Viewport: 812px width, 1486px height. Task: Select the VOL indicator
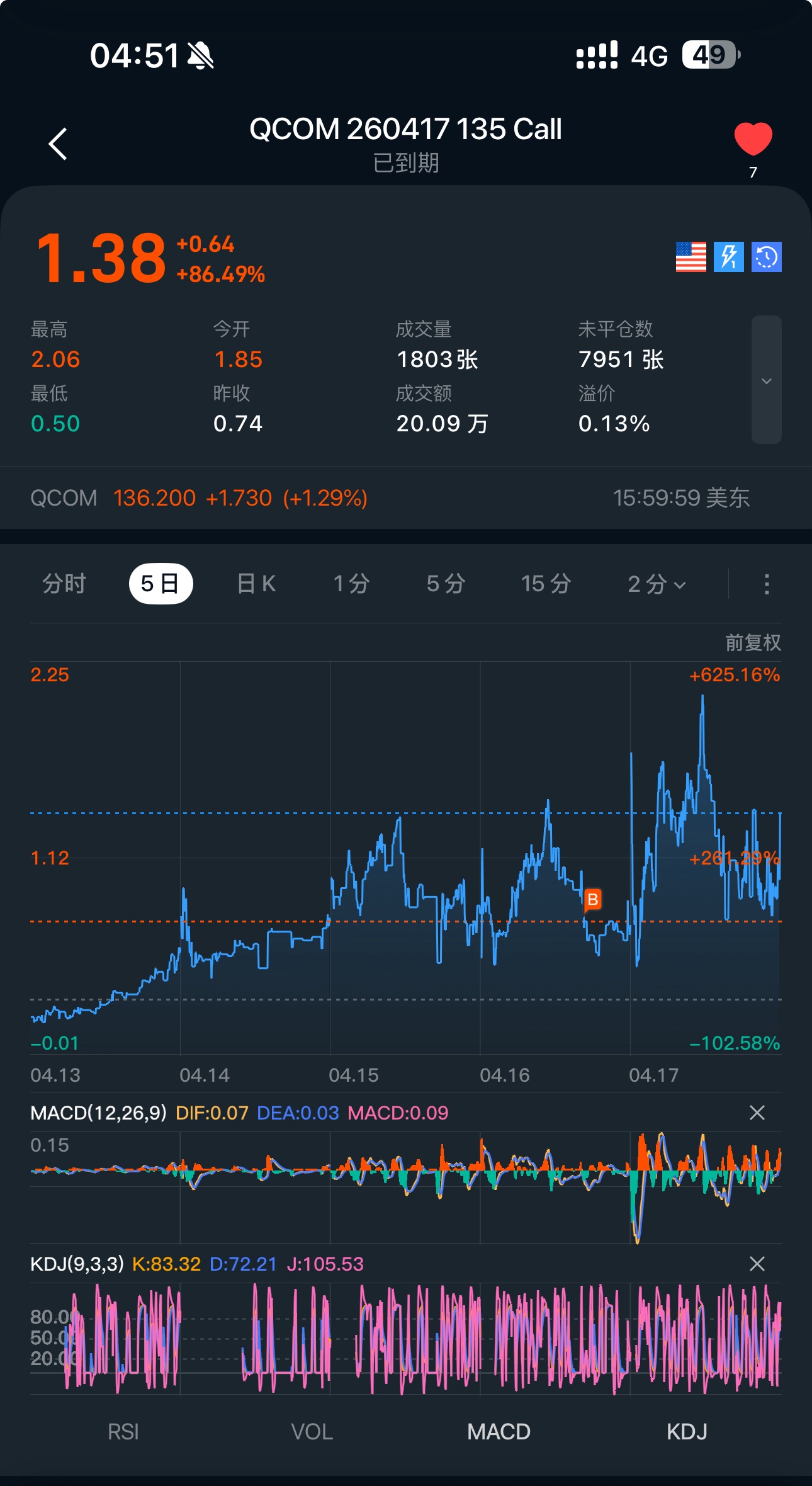(312, 1432)
